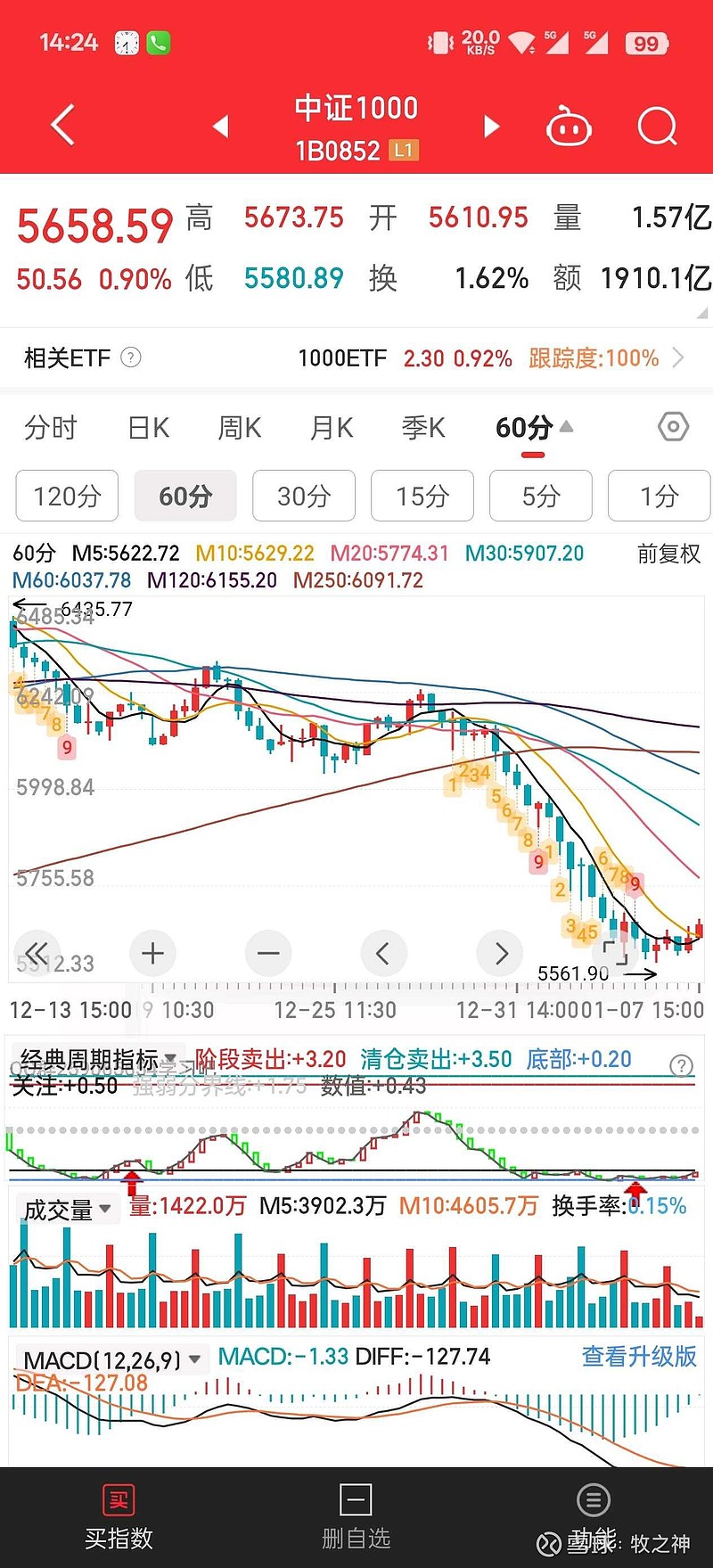713x1568 pixels.
Task: Select the 15分 interval tab
Action: tap(422, 496)
